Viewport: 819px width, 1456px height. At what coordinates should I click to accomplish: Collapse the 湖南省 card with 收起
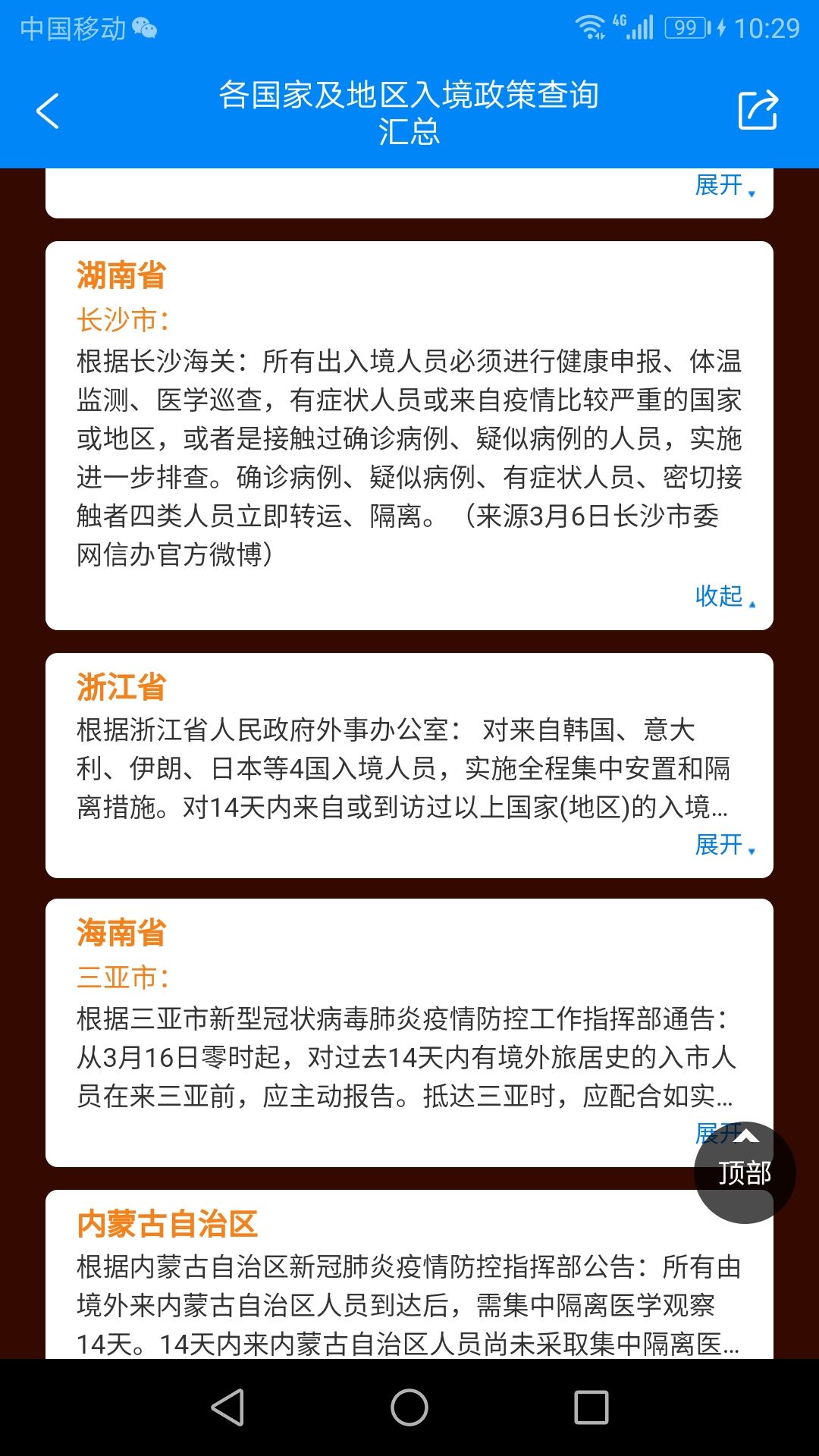[x=724, y=596]
